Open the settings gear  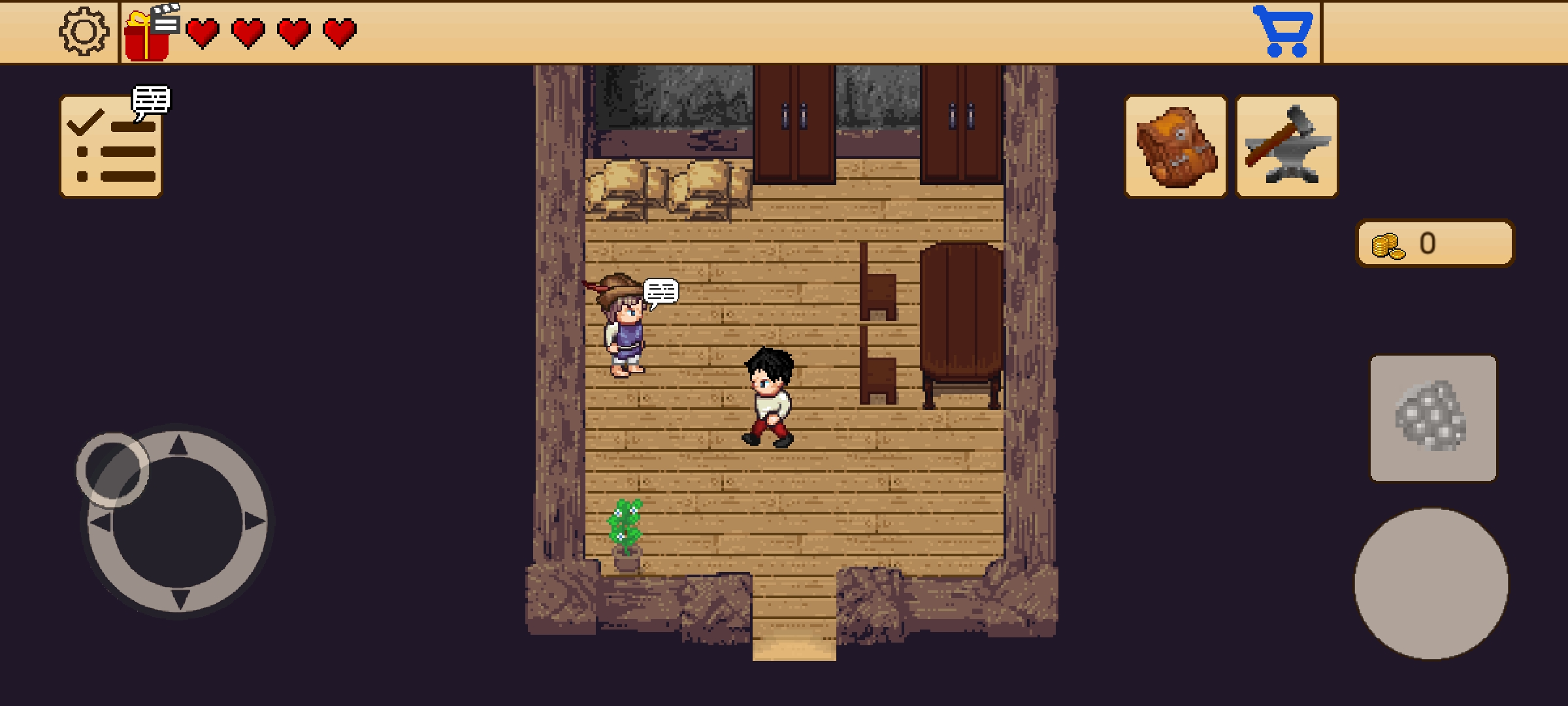click(84, 31)
